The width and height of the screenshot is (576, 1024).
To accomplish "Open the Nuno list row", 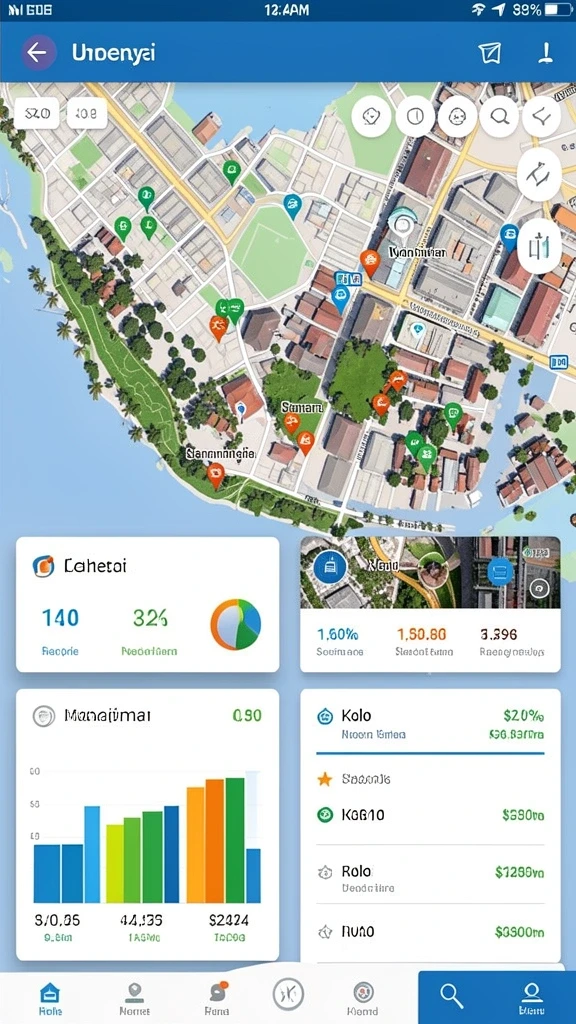I will pyautogui.click(x=430, y=931).
